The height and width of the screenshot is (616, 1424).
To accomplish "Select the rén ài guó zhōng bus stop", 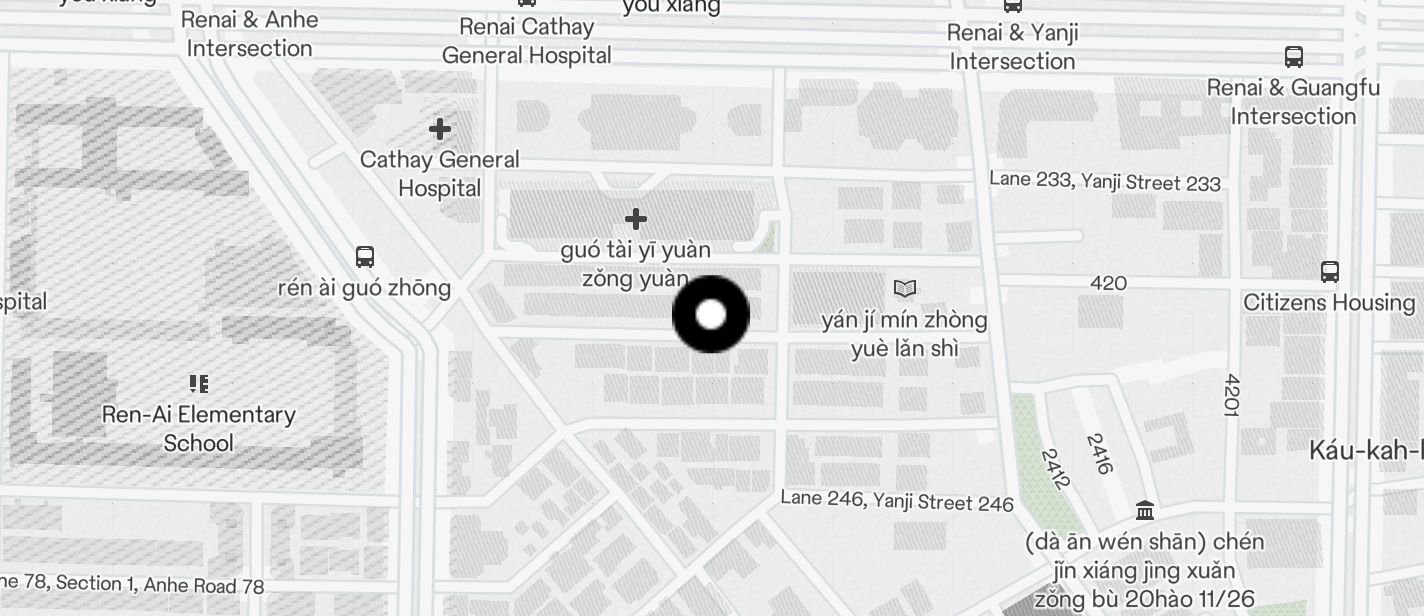I will pos(365,257).
